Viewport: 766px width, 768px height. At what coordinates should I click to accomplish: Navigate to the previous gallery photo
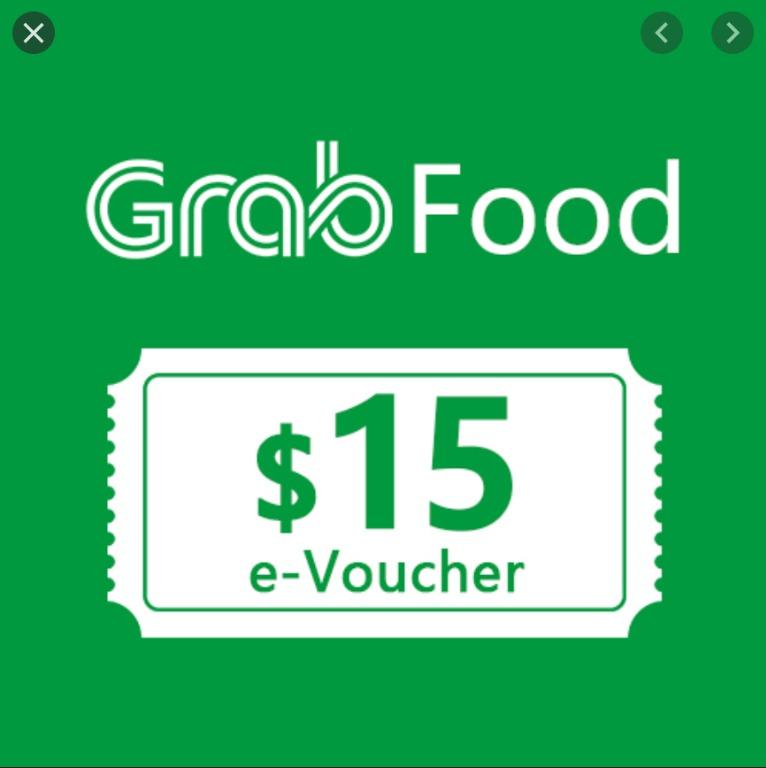(x=662, y=32)
